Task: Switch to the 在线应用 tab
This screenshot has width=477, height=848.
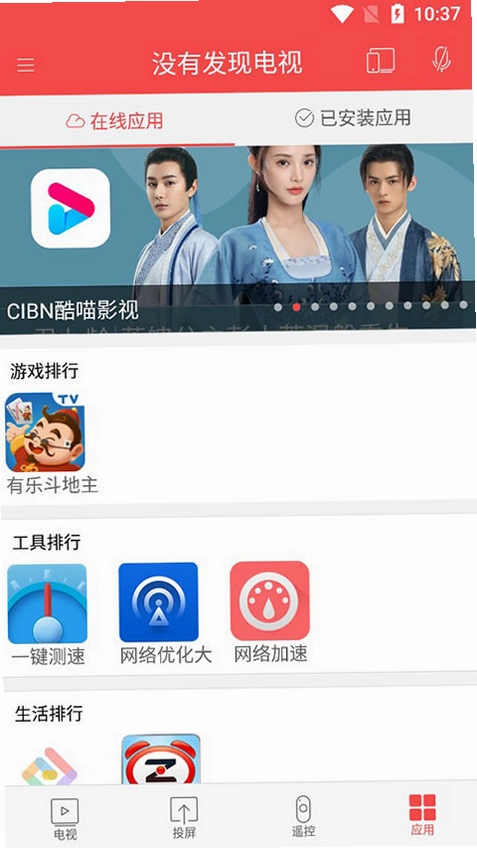Action: 114,121
